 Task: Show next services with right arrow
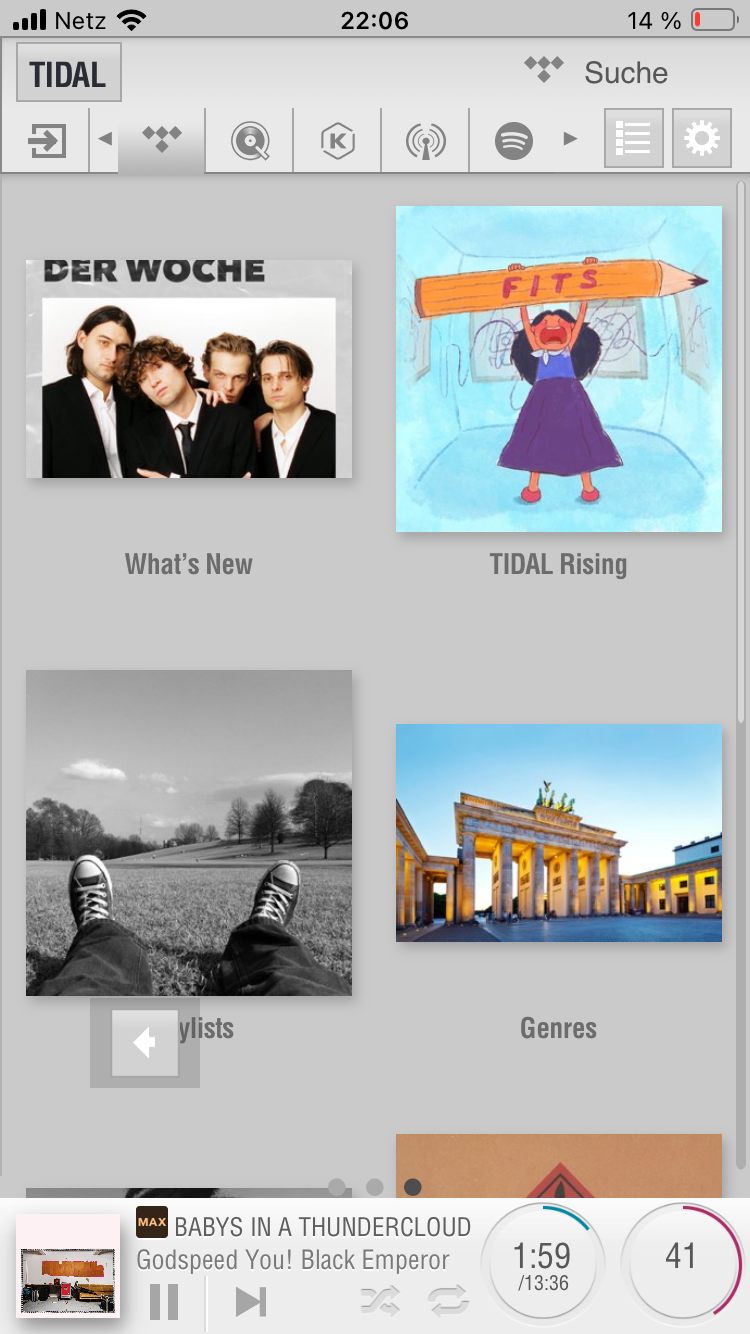pos(571,139)
